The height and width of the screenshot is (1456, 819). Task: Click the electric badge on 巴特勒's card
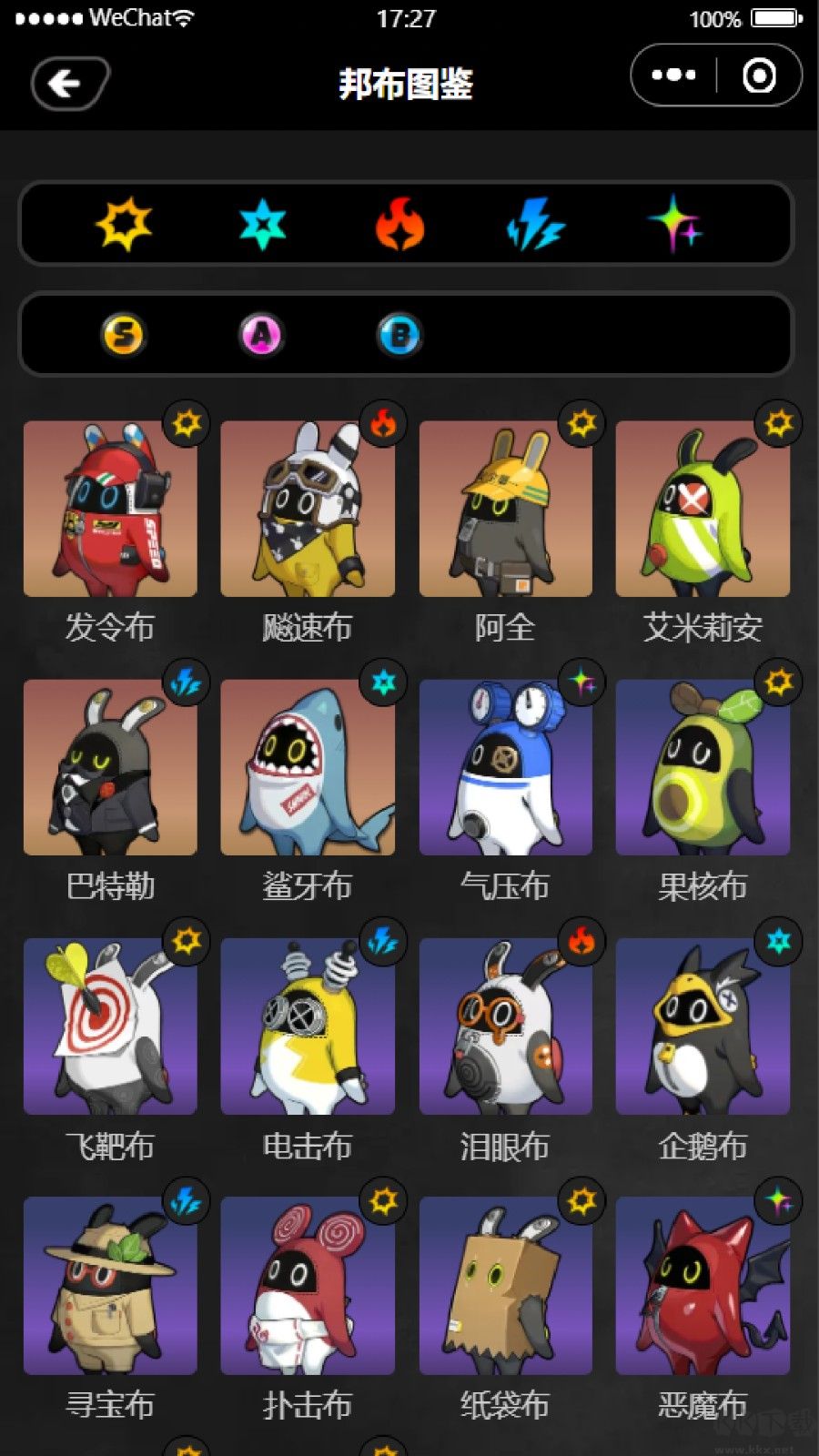pyautogui.click(x=185, y=682)
